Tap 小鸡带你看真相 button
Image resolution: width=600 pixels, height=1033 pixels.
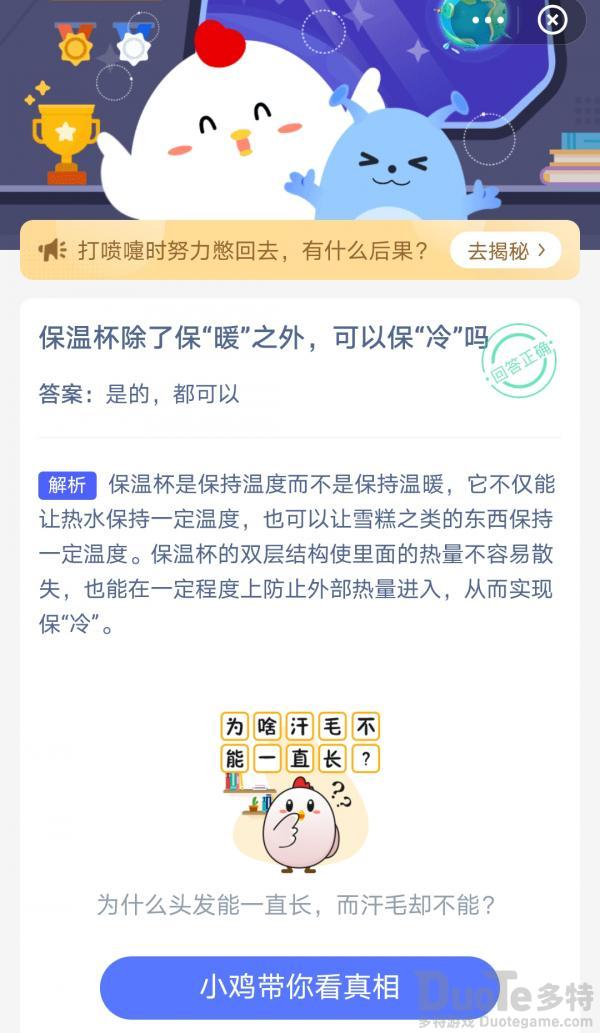299,987
